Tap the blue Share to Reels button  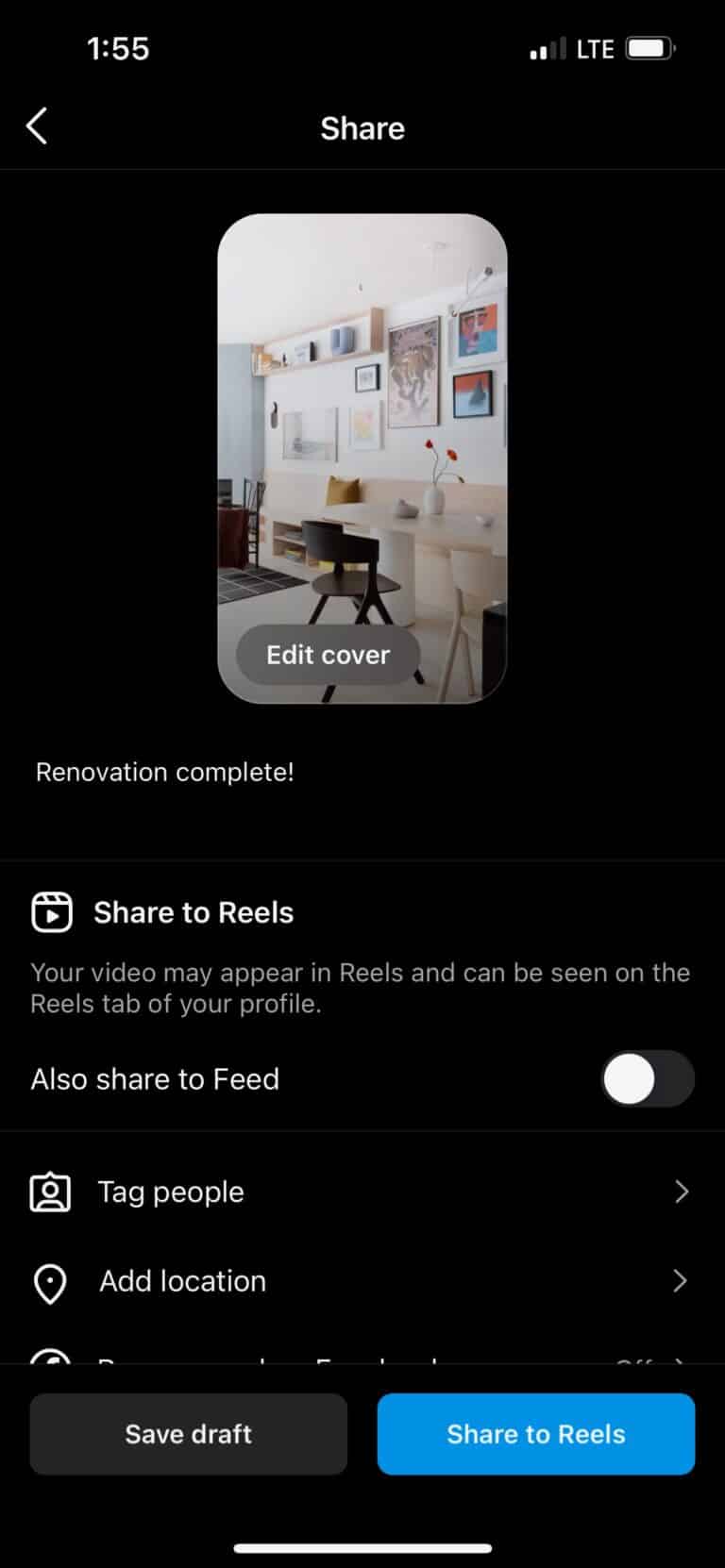[535, 1434]
